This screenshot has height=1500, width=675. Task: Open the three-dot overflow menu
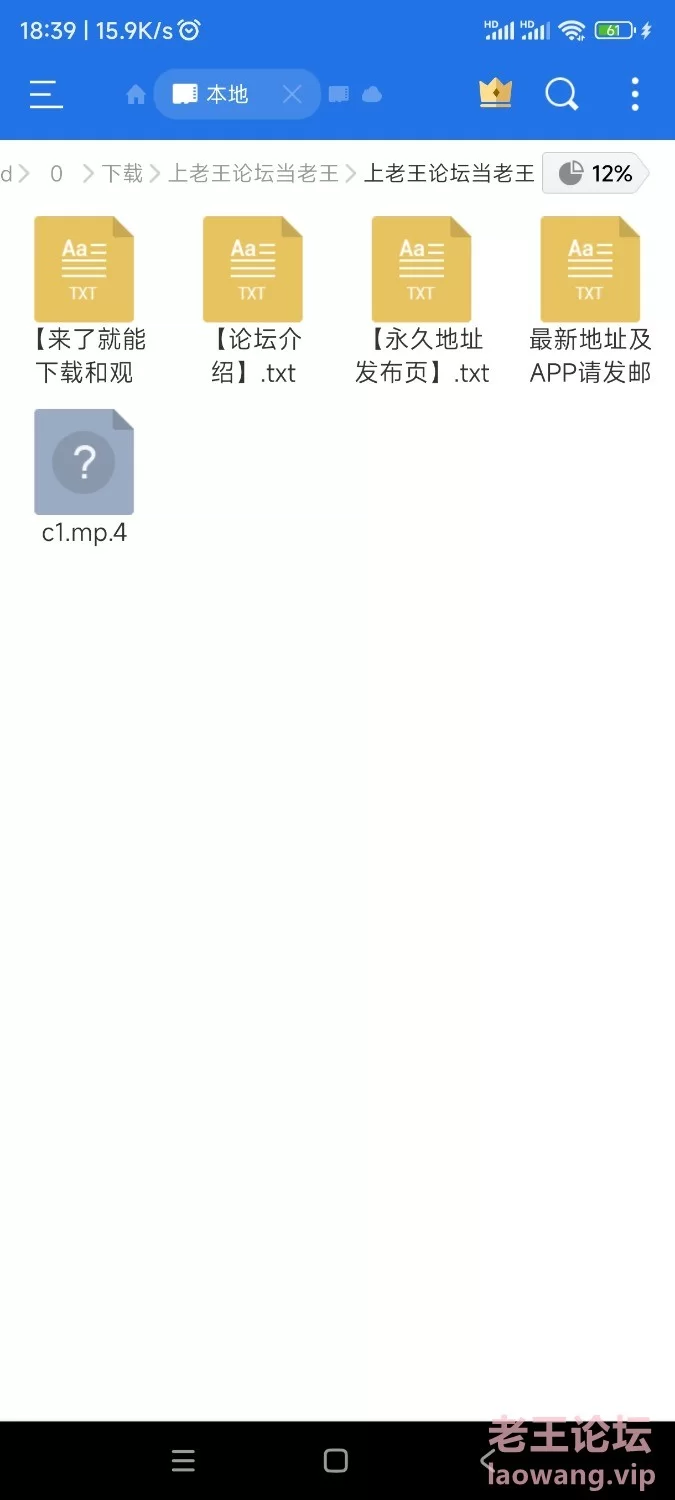(635, 94)
